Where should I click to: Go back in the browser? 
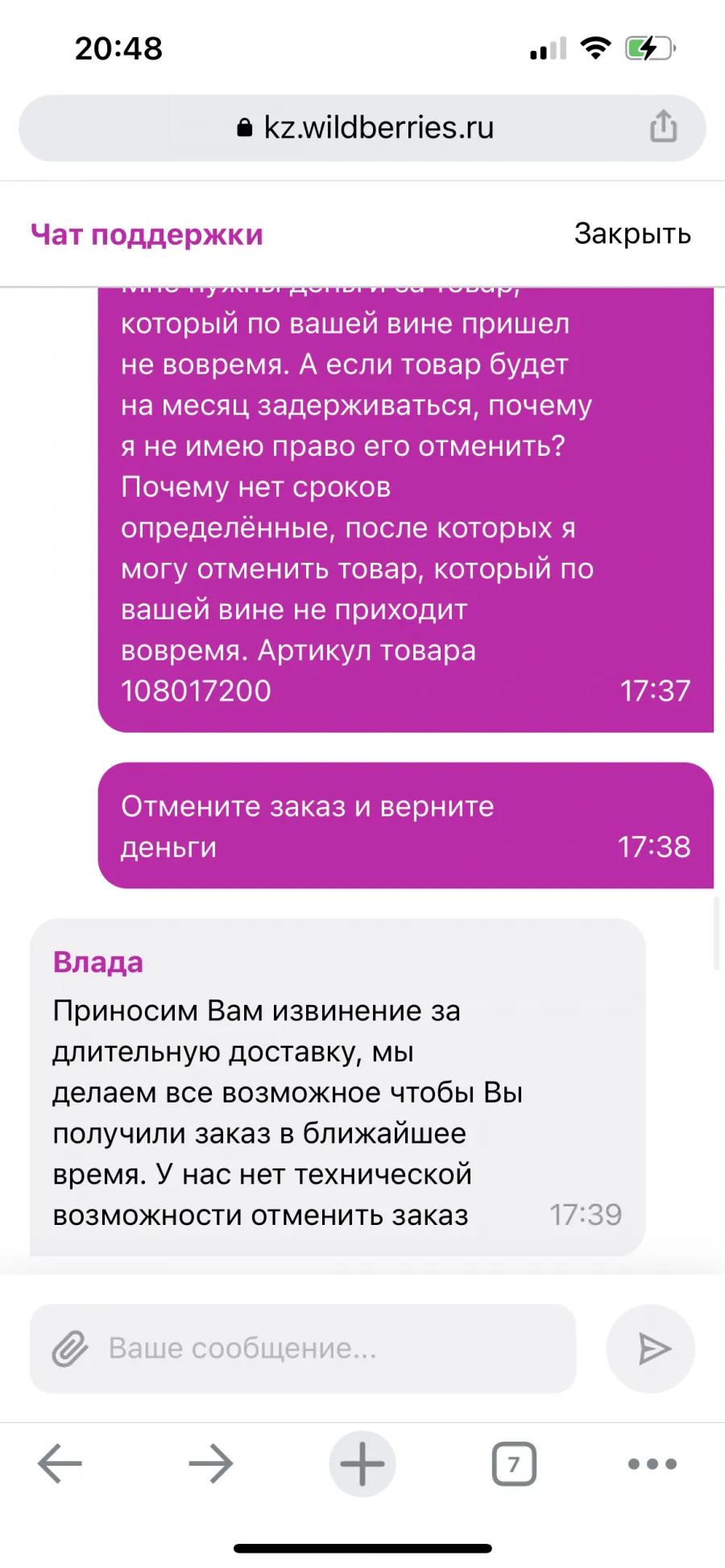[x=60, y=1463]
